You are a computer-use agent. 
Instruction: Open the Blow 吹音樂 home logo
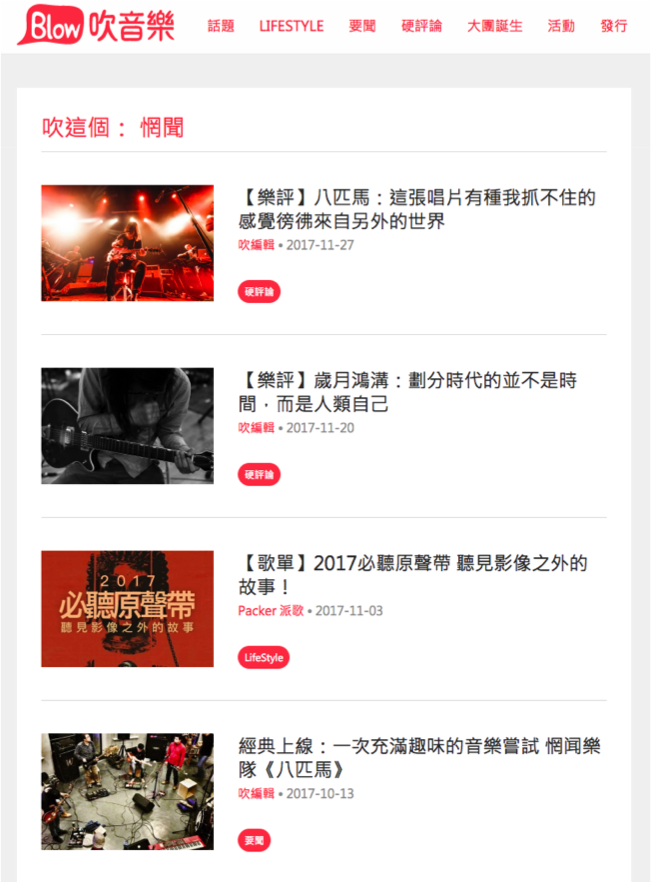click(96, 25)
